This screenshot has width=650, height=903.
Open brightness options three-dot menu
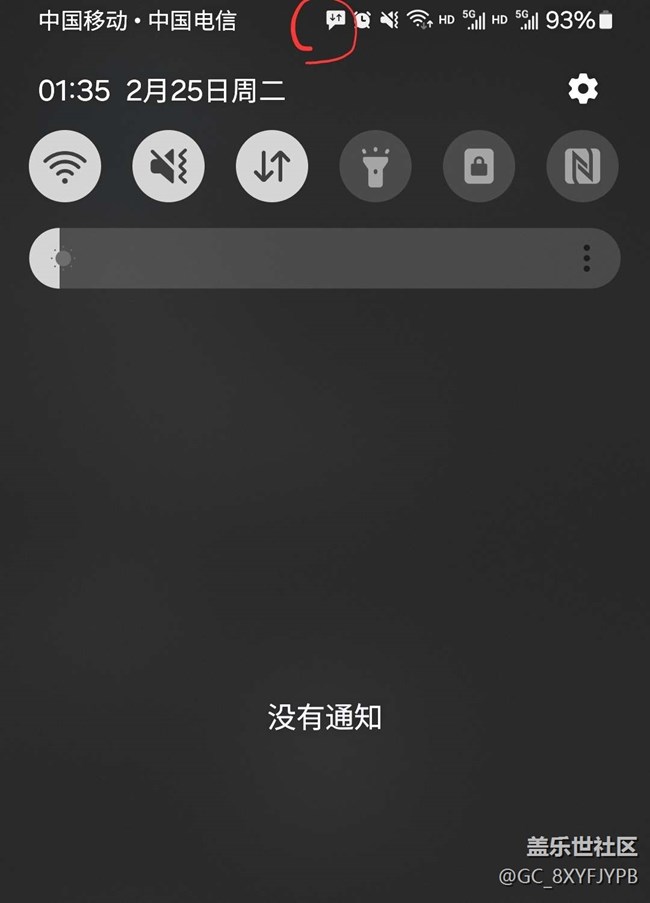point(586,258)
